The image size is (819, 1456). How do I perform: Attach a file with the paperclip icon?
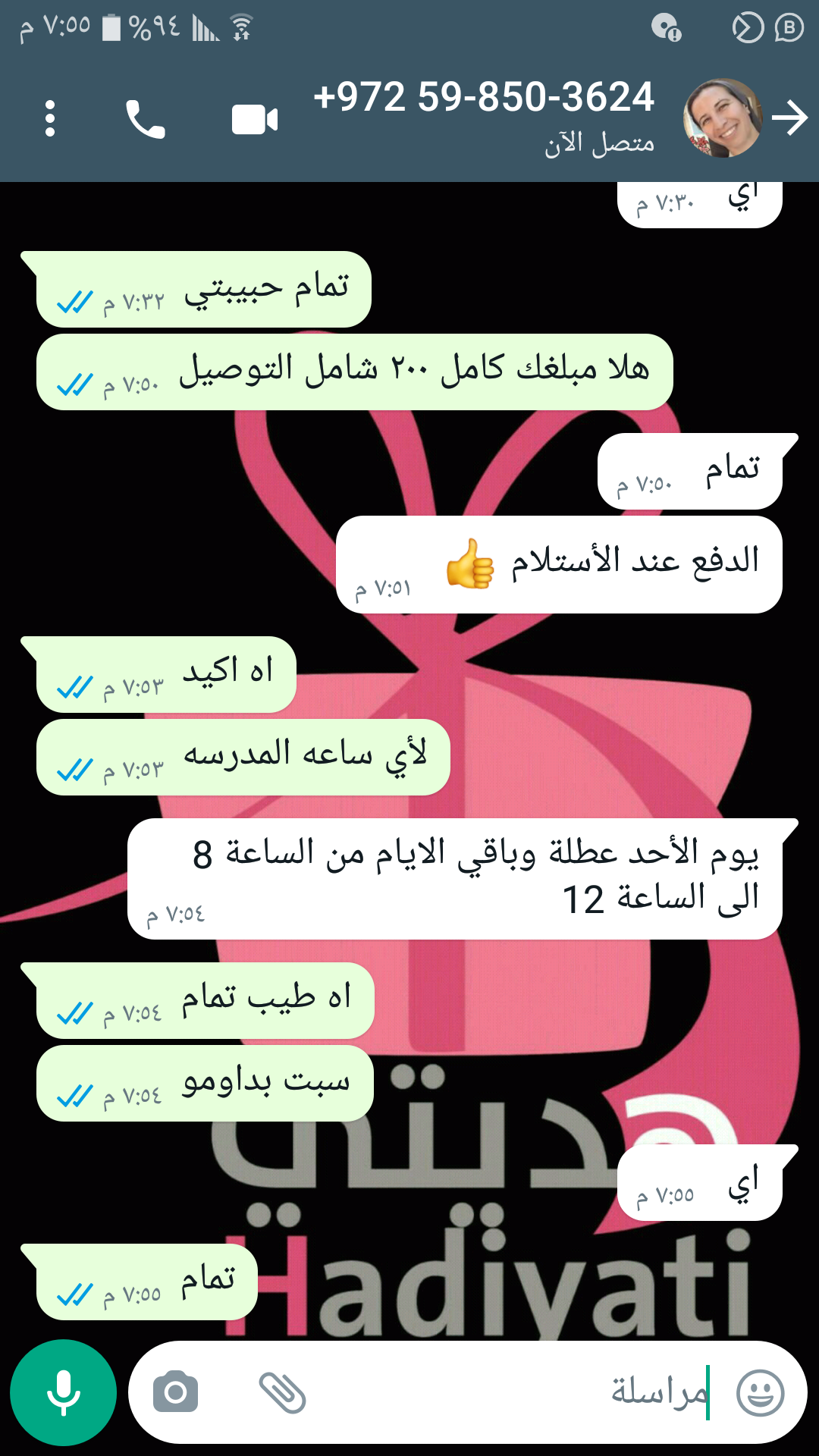pyautogui.click(x=282, y=1392)
